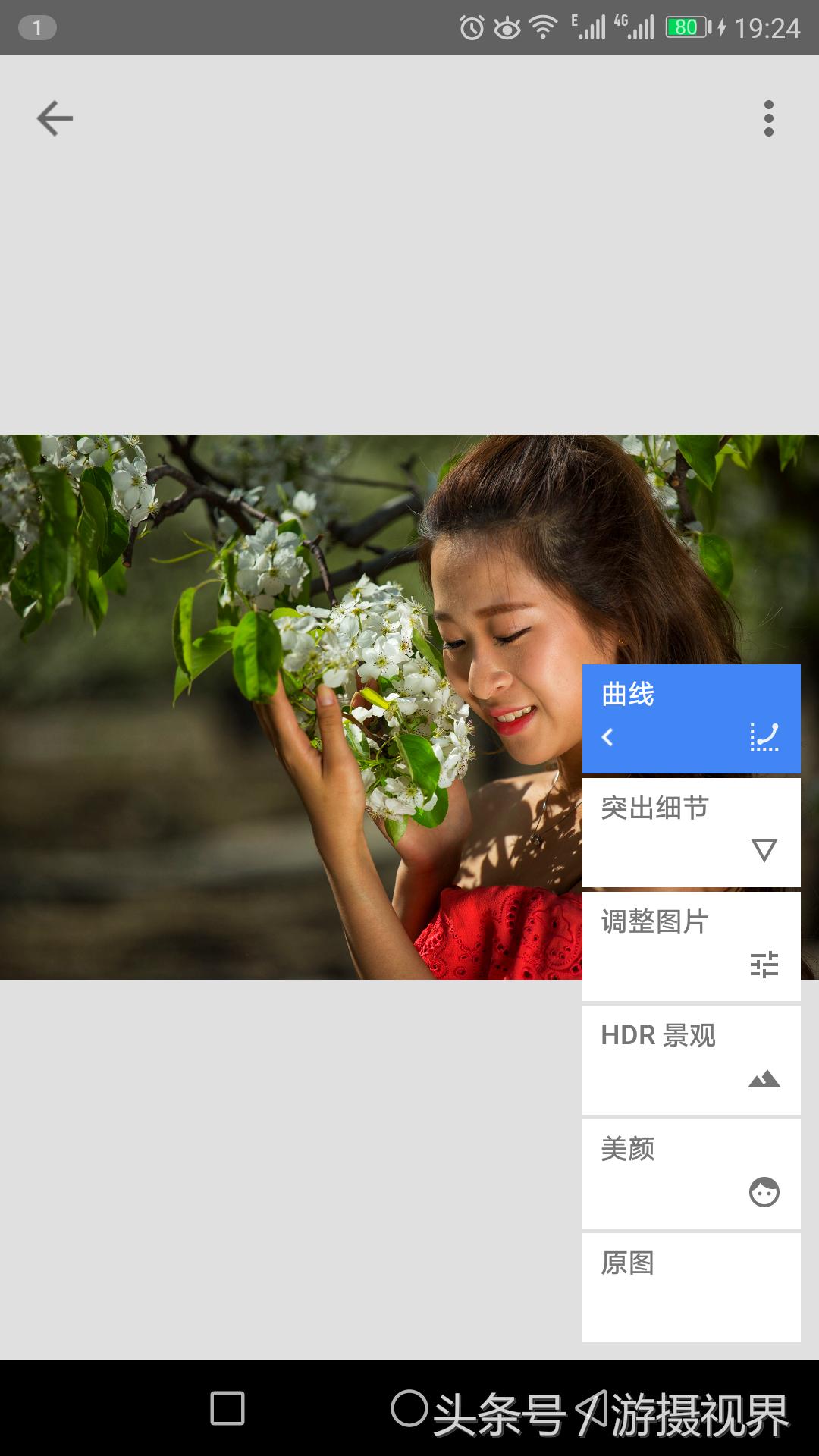
Task: Select the mountain icon for HDR 景观
Action: point(766,1080)
